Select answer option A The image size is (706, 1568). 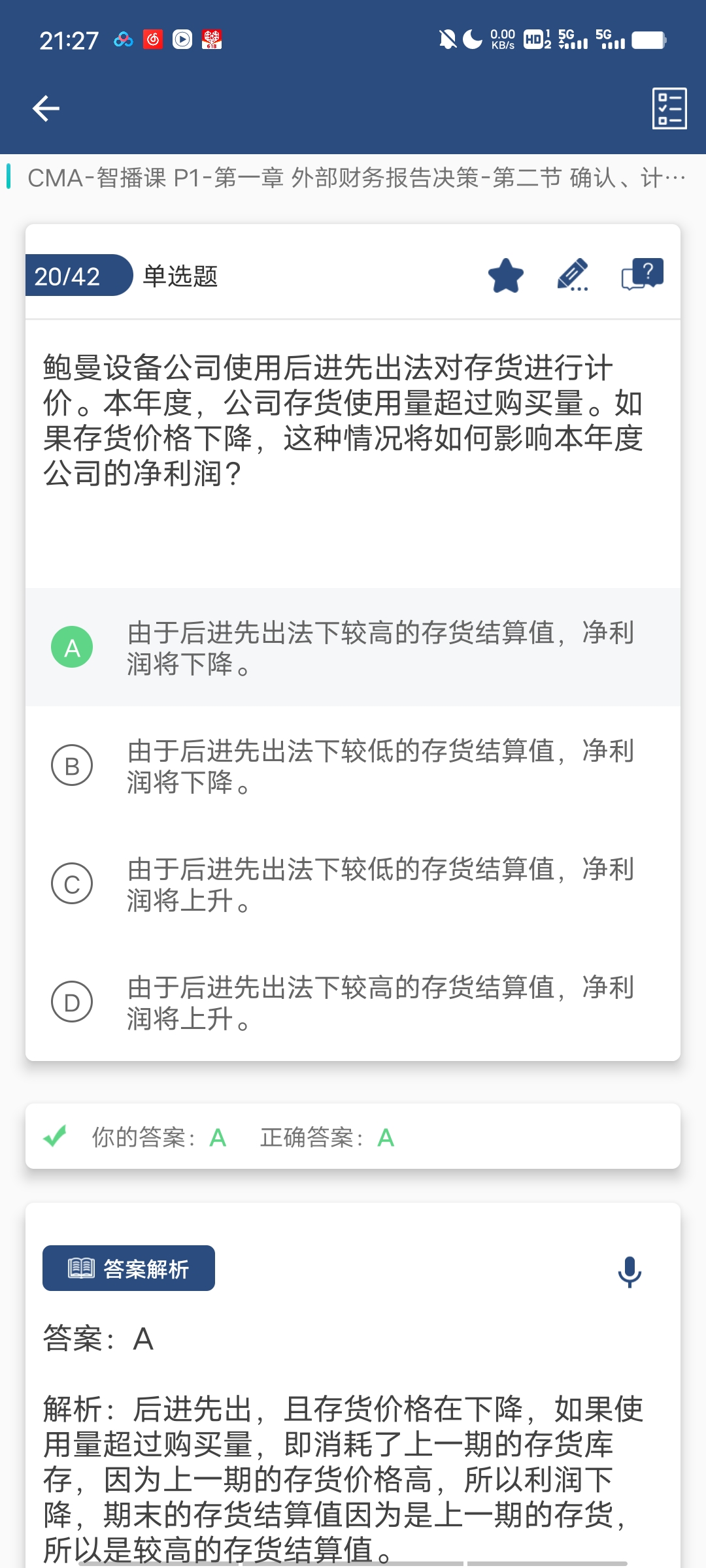72,647
